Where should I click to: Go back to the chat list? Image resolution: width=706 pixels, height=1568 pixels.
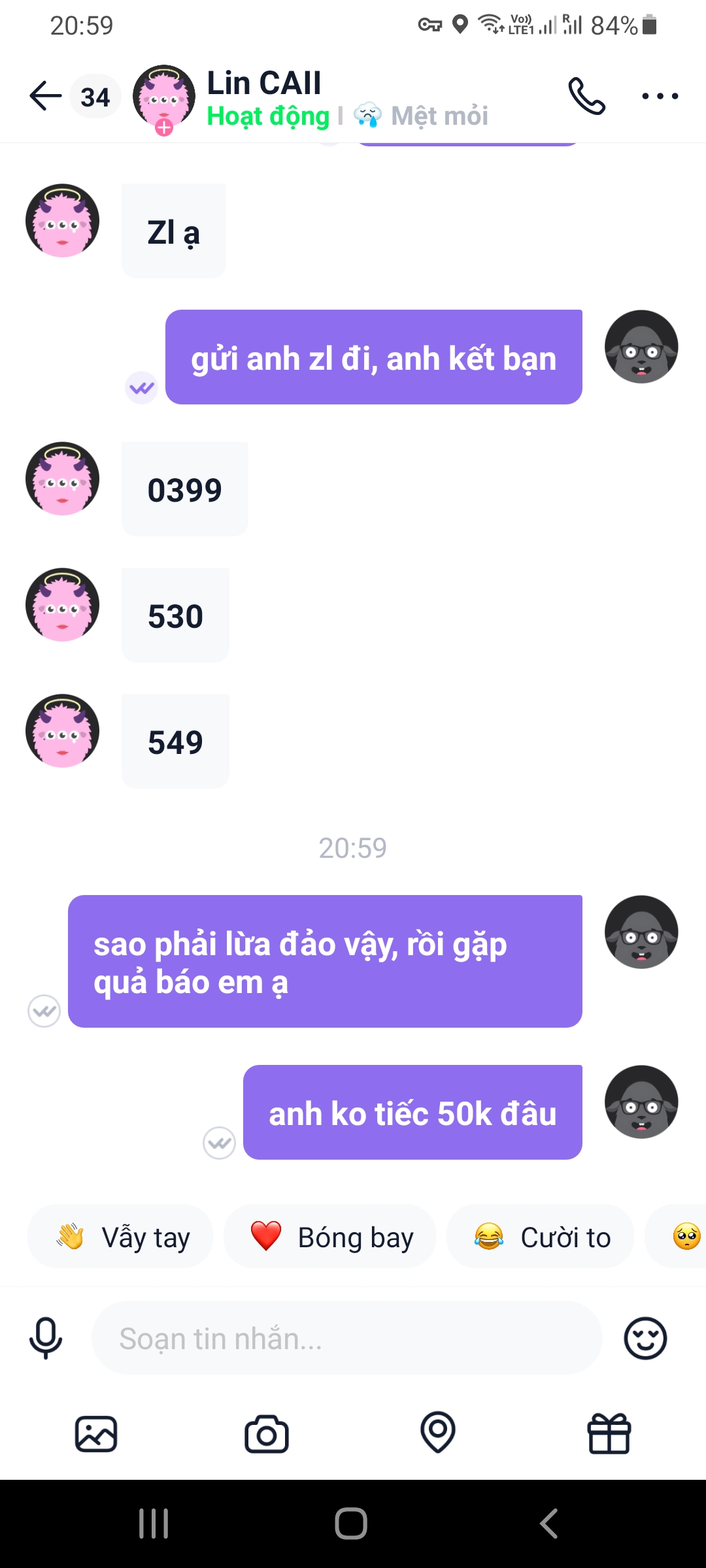(x=46, y=97)
